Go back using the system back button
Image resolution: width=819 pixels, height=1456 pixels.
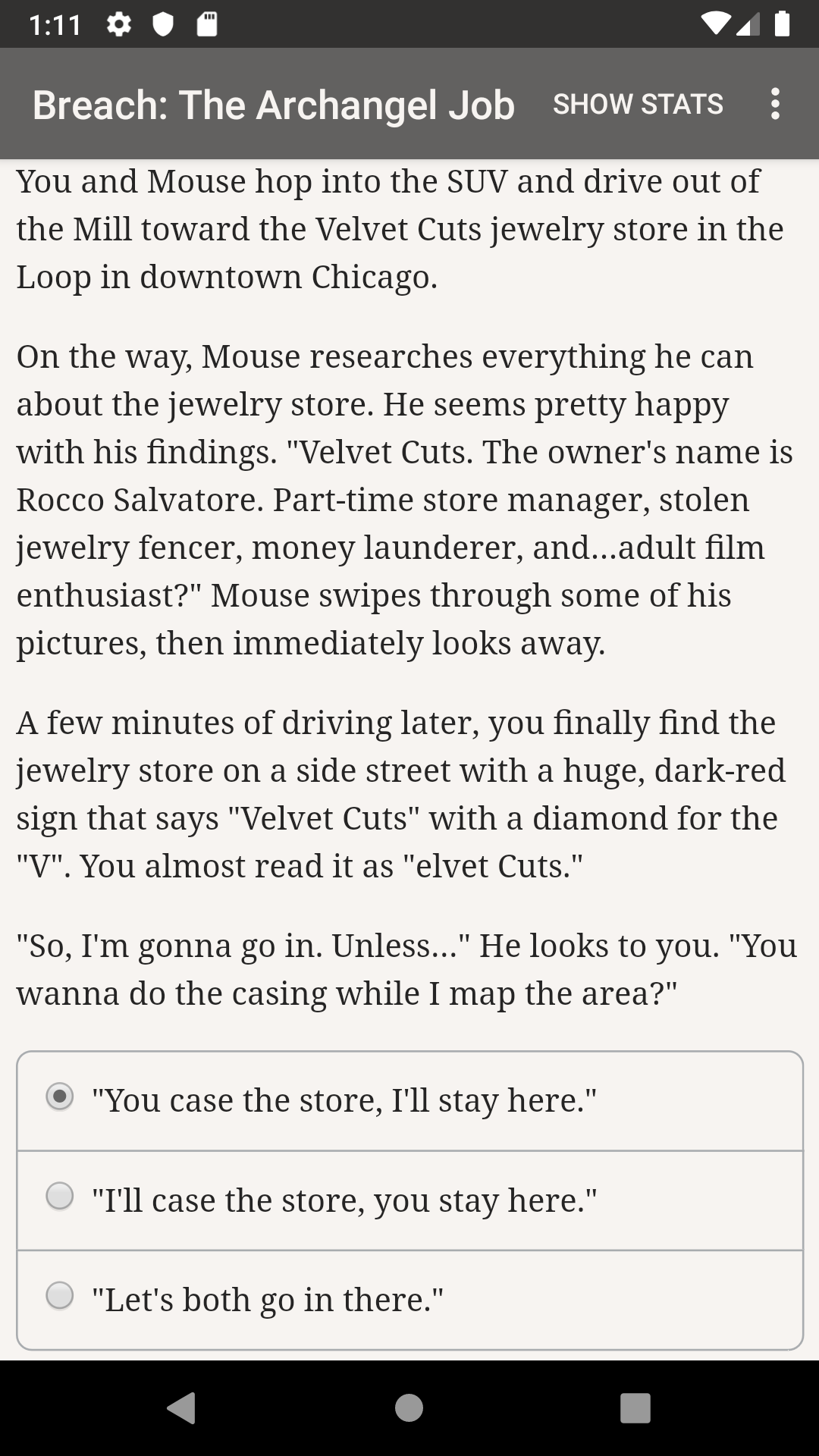[181, 1407]
